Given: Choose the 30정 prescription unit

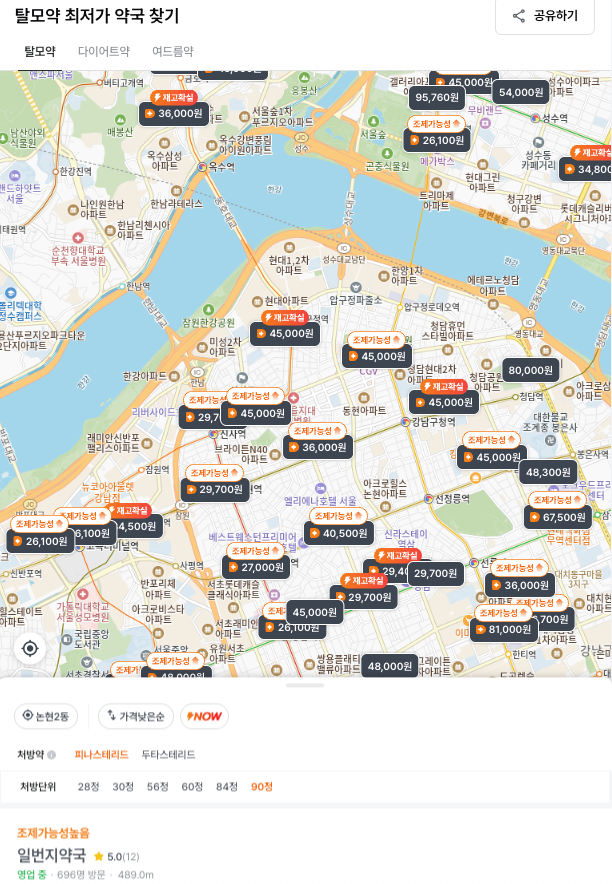Looking at the screenshot, I should click(123, 787).
